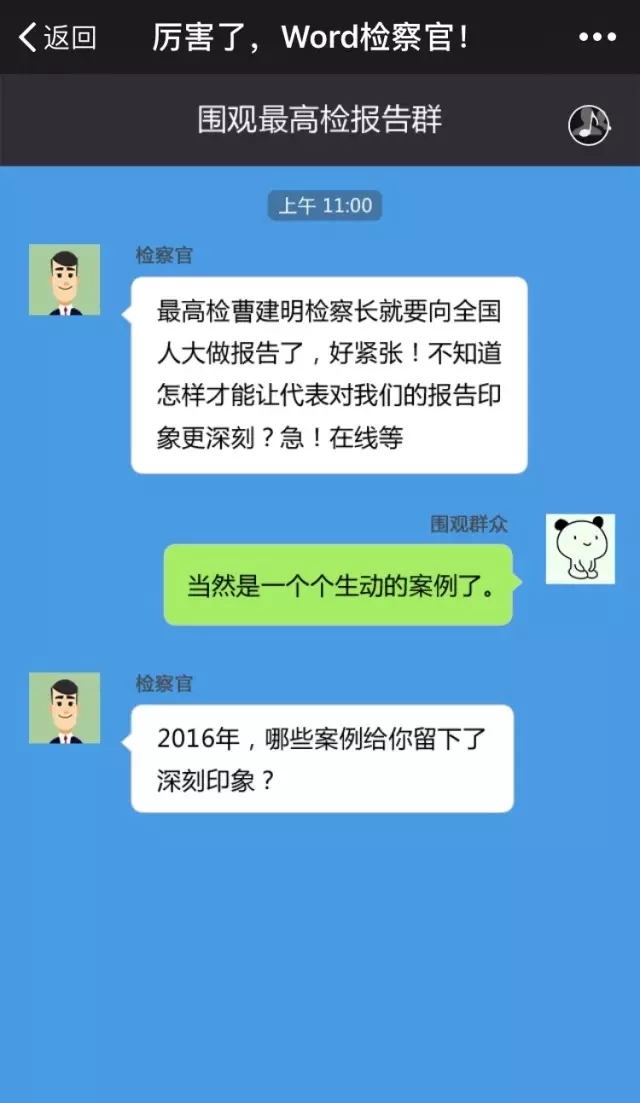The width and height of the screenshot is (640, 1103).
Task: Go back using the 返回 button
Action: (57, 38)
